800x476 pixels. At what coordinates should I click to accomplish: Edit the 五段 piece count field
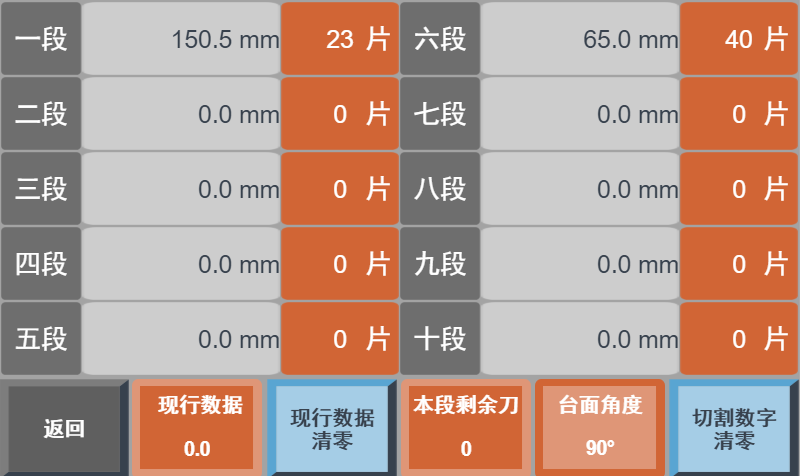coord(340,339)
